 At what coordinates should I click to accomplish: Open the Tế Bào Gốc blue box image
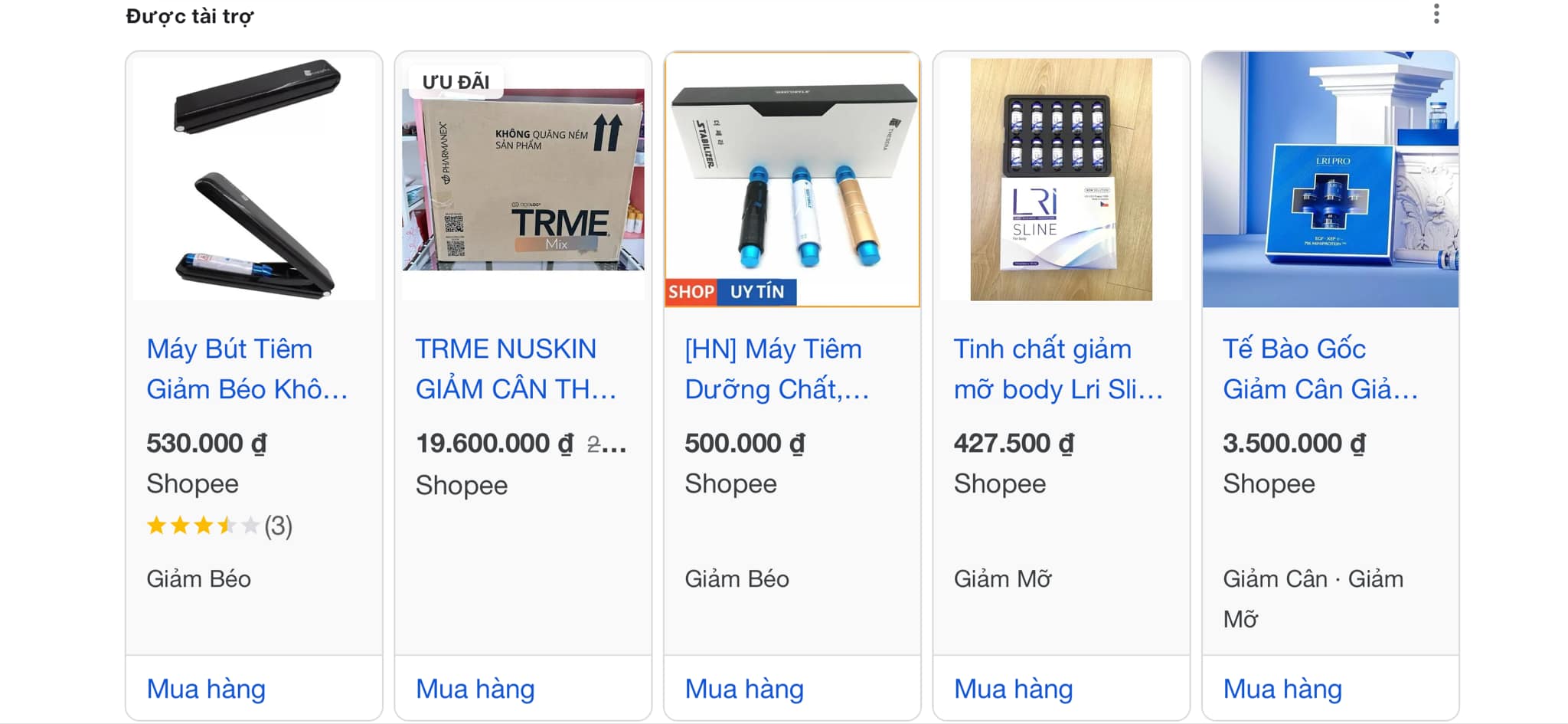click(x=1331, y=179)
